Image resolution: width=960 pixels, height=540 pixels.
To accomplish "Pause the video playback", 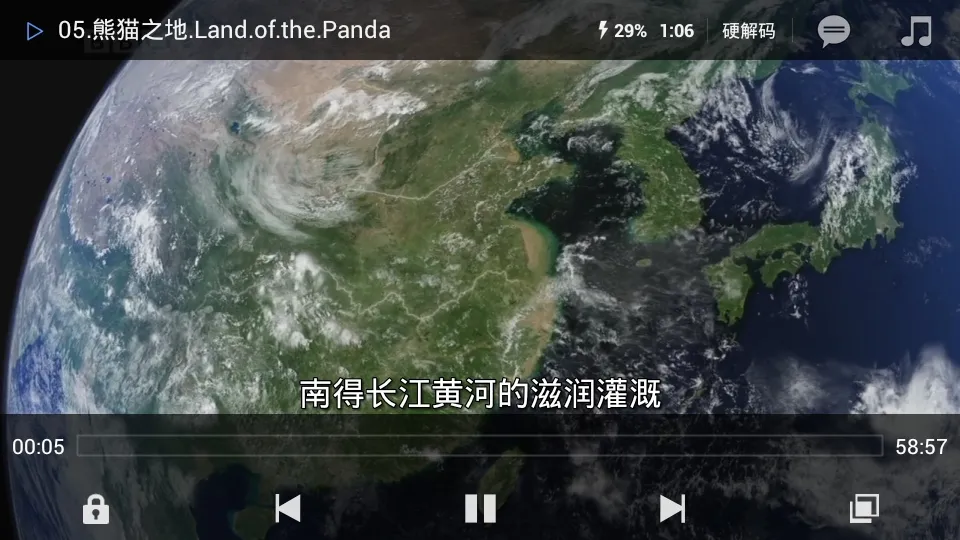I will click(x=480, y=509).
